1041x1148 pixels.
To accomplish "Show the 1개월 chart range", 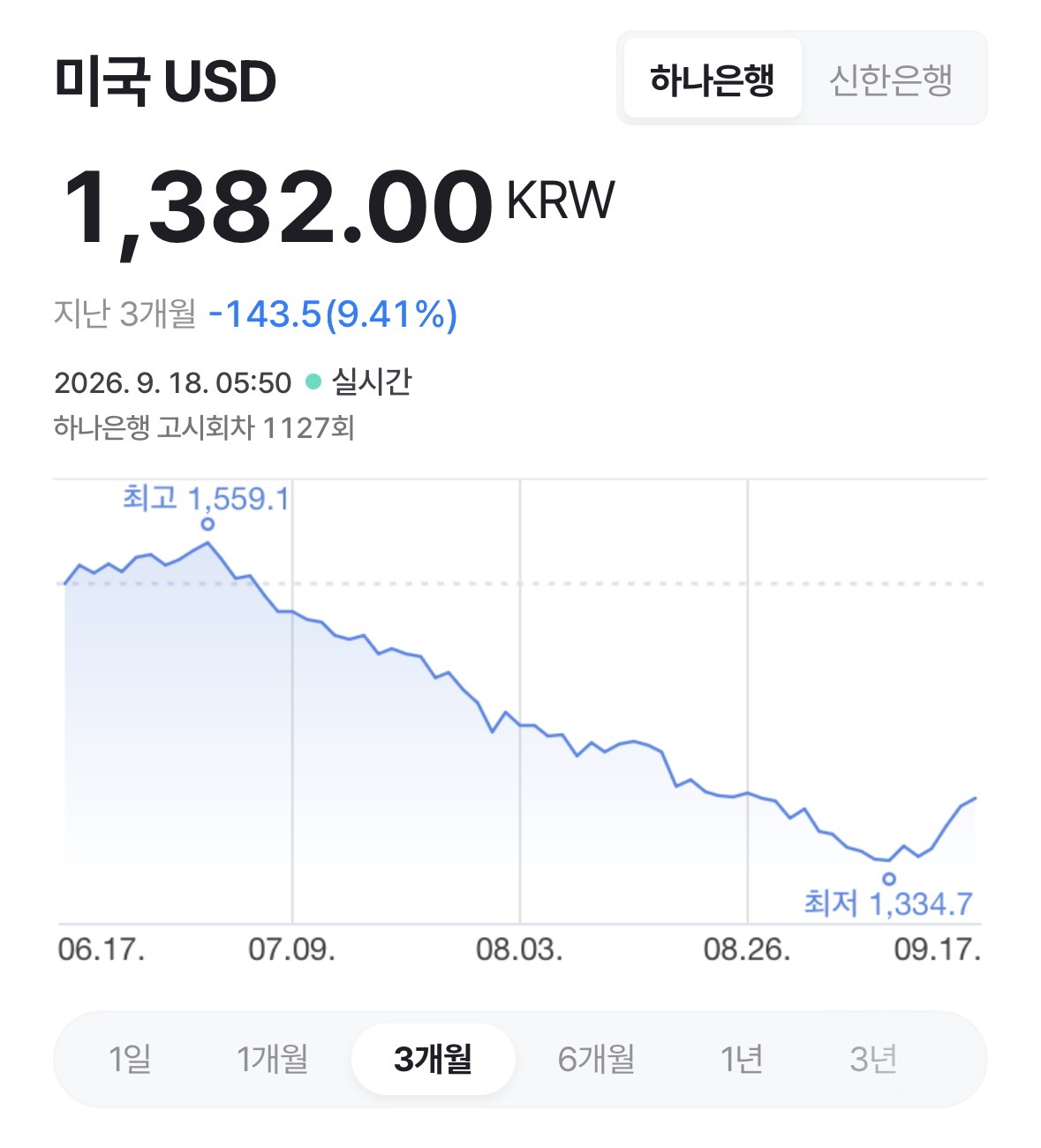I will tap(272, 1058).
